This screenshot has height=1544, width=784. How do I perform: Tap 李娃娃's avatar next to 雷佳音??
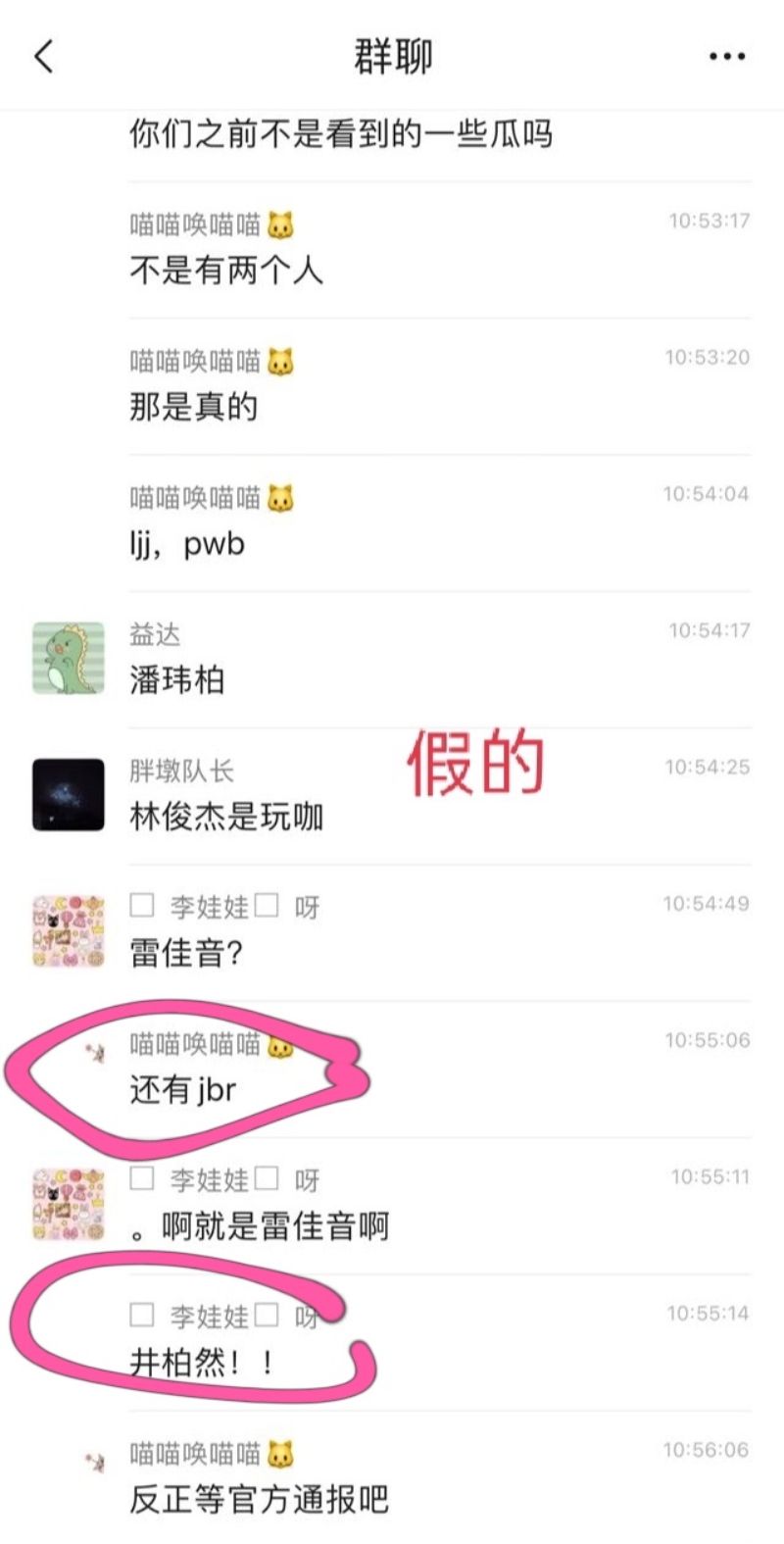pyautogui.click(x=69, y=931)
